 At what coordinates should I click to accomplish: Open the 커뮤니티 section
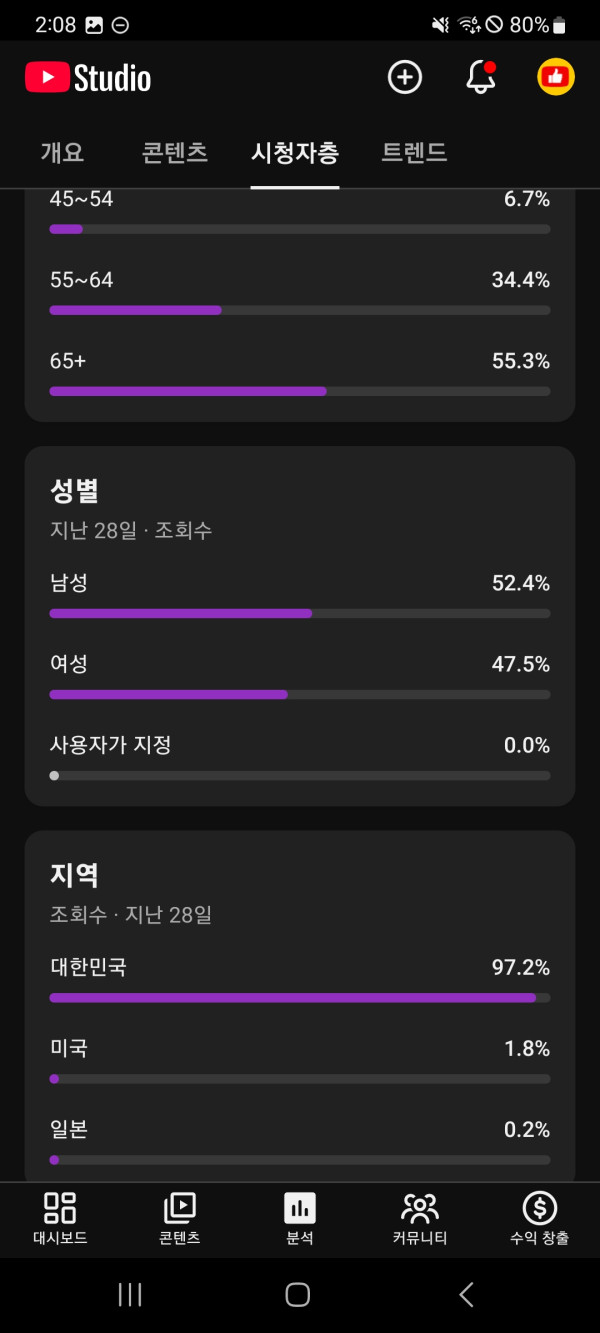pos(420,1219)
